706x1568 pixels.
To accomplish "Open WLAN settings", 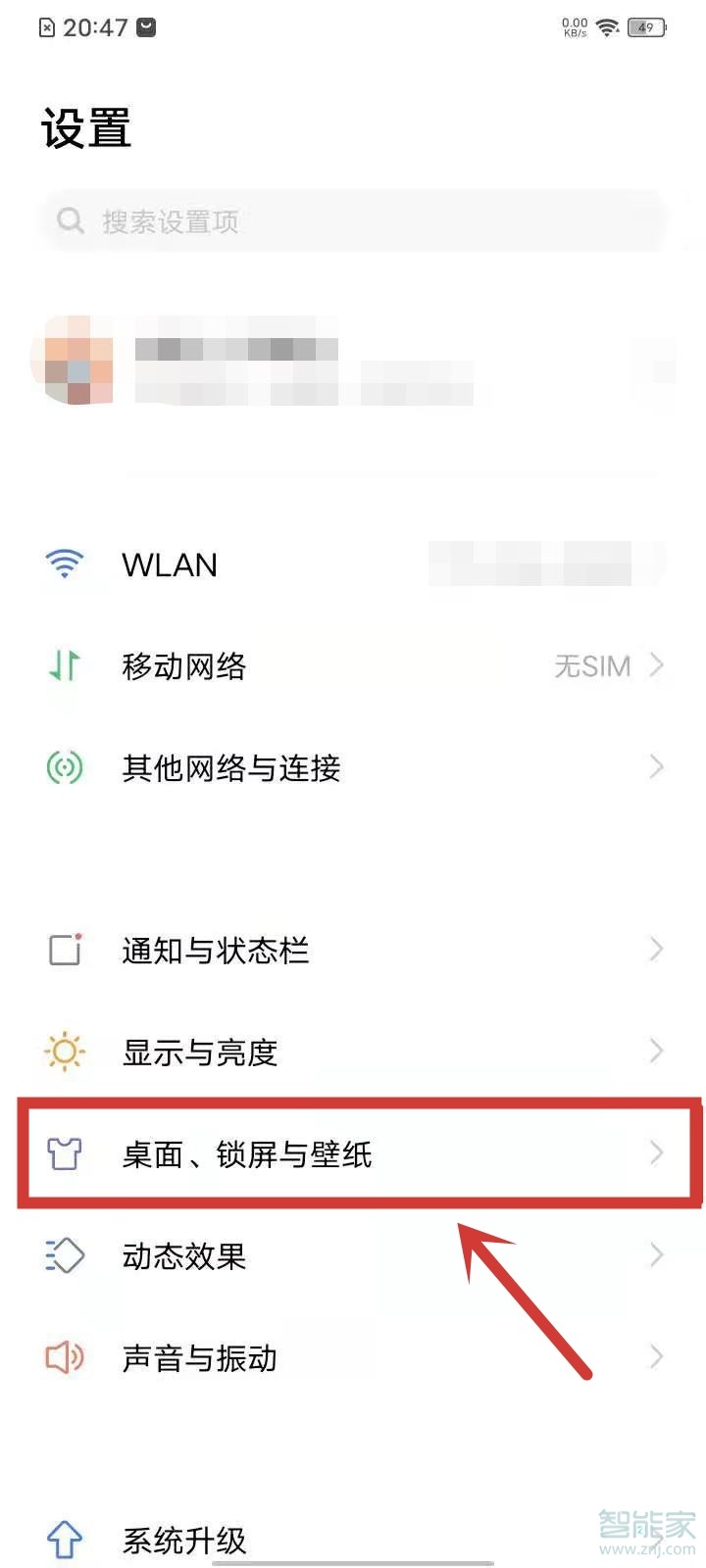I will [353, 565].
